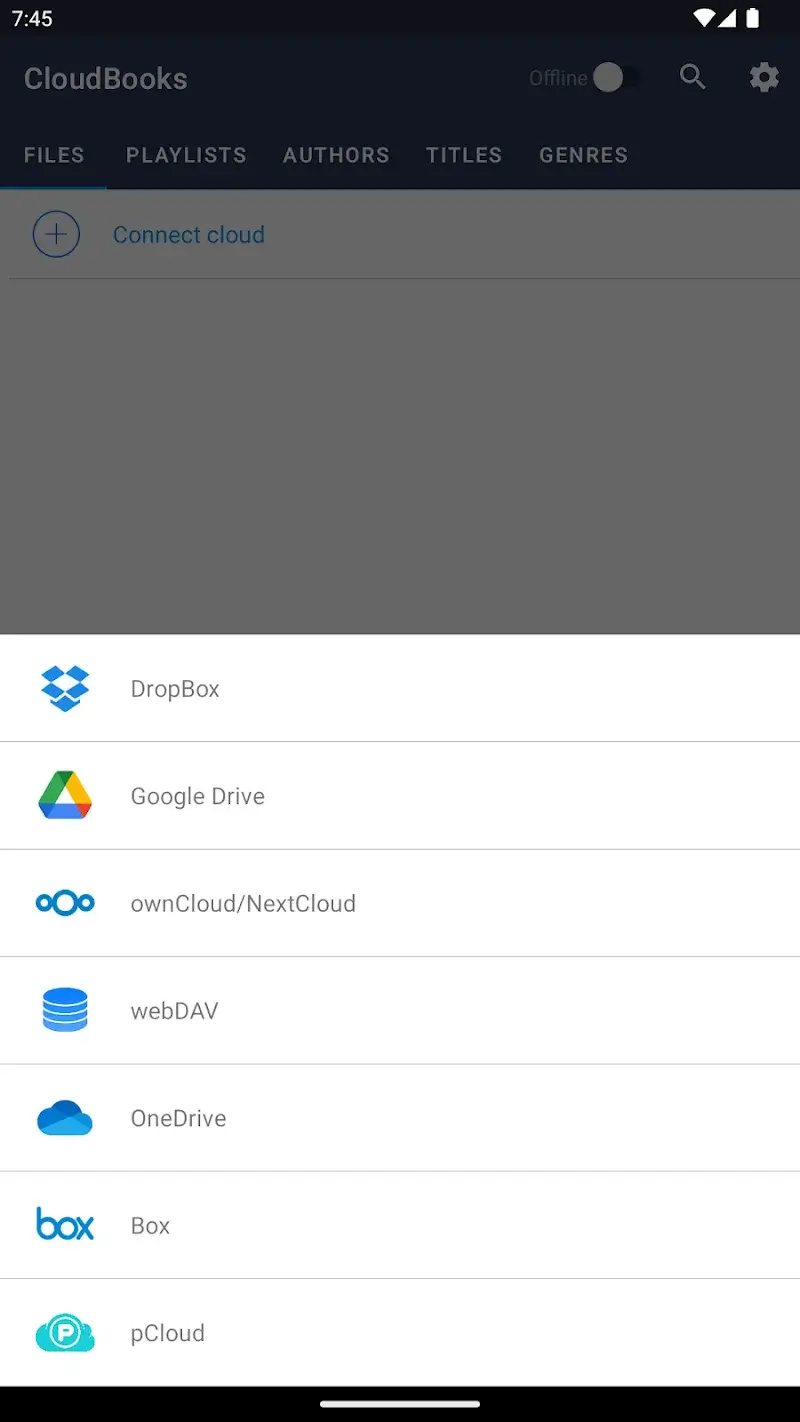Switch to the TITLES tab
The image size is (800, 1422).
pyautogui.click(x=463, y=155)
